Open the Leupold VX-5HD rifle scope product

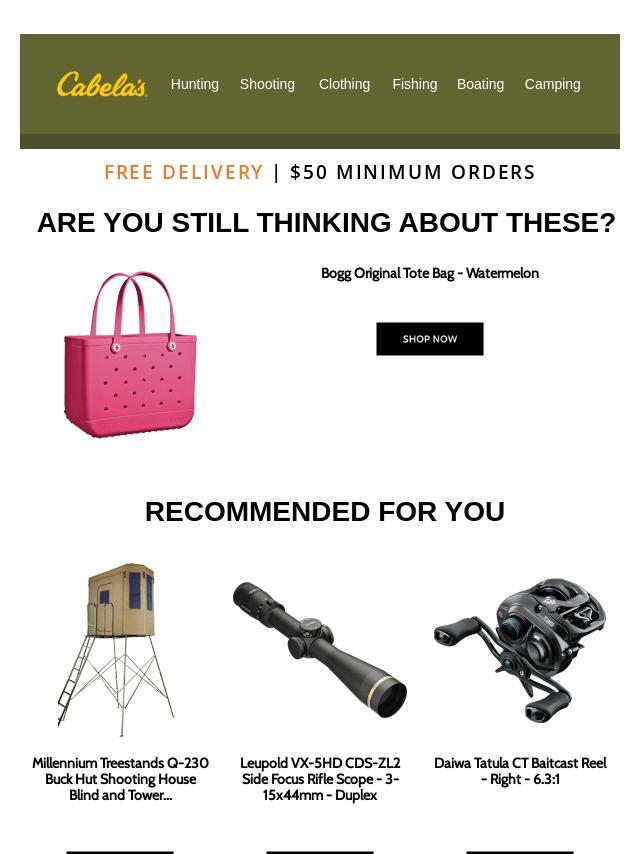(x=320, y=650)
